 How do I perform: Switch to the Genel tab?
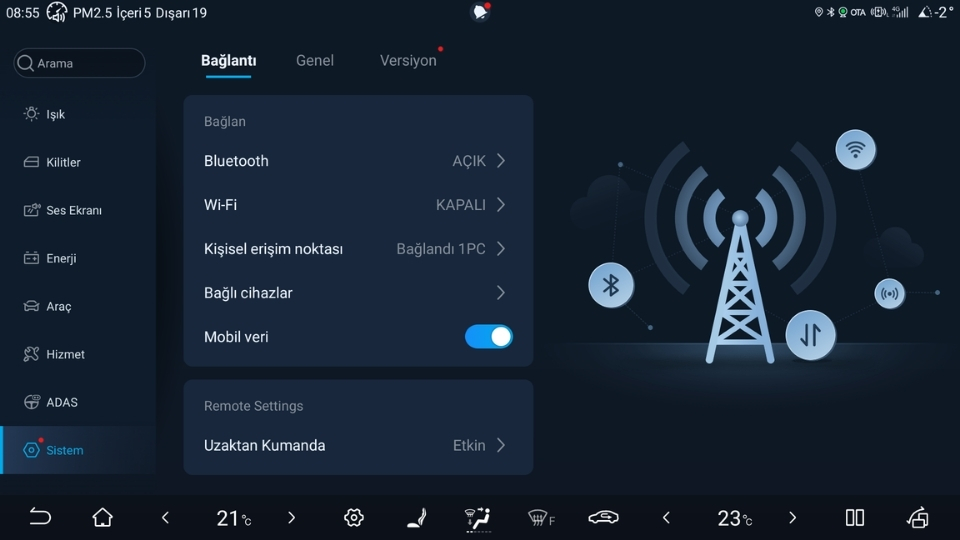315,61
